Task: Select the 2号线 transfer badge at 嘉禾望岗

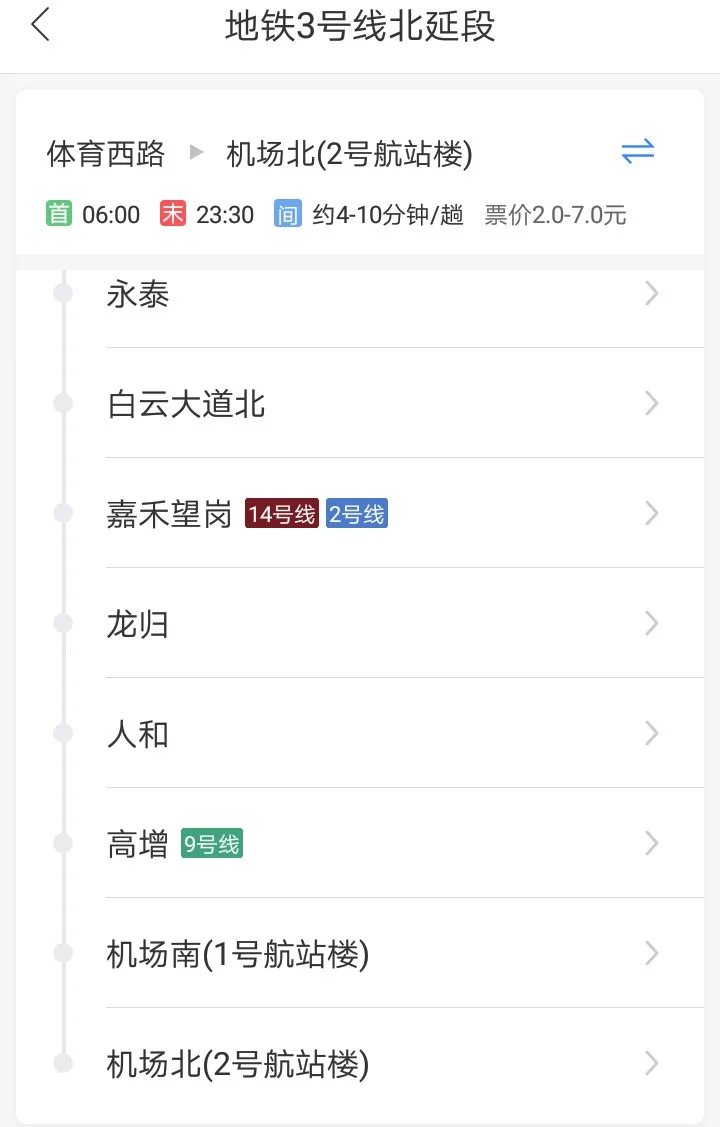Action: [x=356, y=513]
